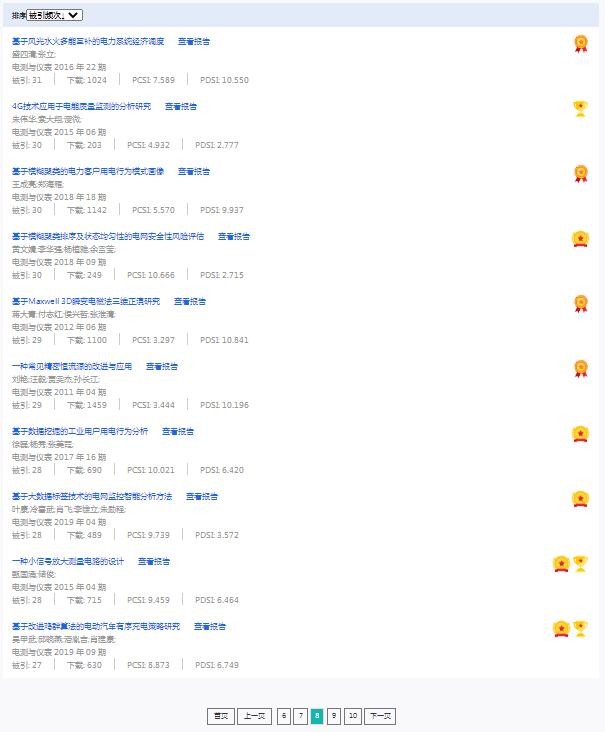Open article 基于改进萤群算法的电动汽车有序充电策略研究
Image resolution: width=605 pixels, height=732 pixels.
[96, 626]
